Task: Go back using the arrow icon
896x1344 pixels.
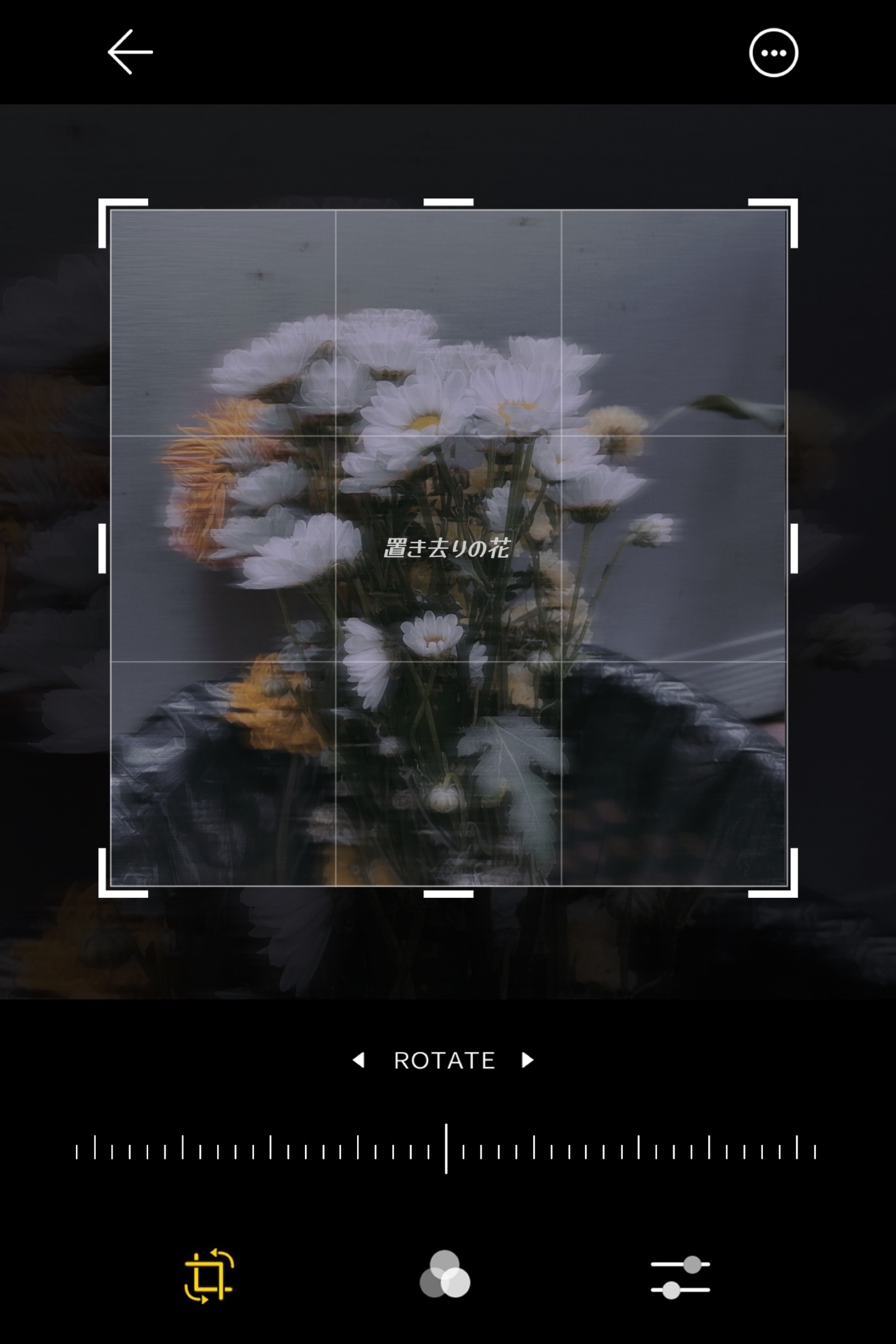Action: click(130, 52)
